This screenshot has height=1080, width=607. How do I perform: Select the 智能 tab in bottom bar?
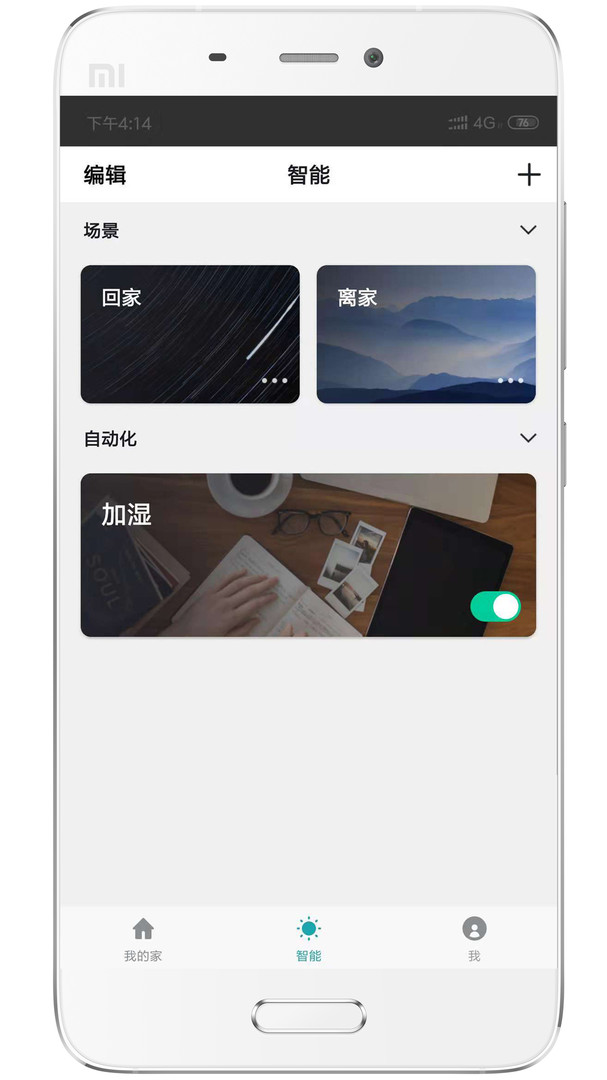pyautogui.click(x=309, y=939)
